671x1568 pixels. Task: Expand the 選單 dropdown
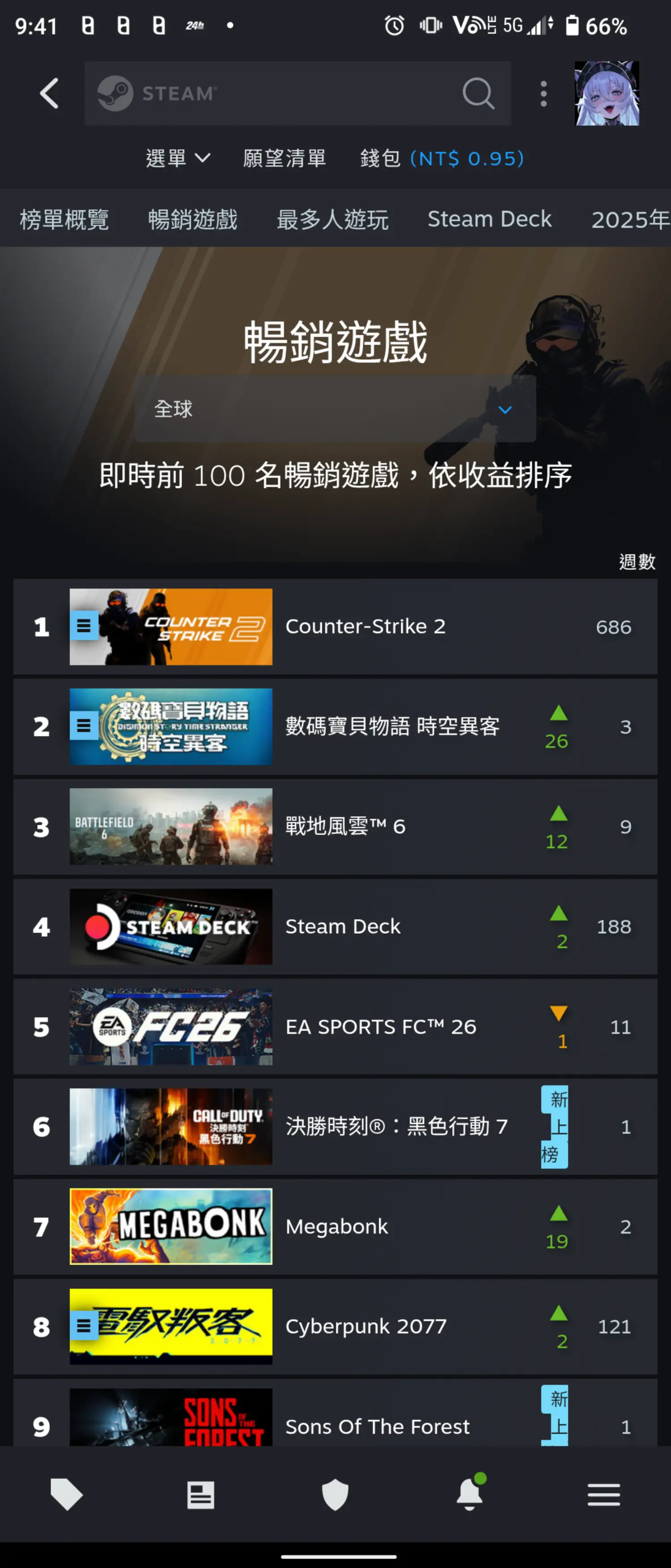178,158
